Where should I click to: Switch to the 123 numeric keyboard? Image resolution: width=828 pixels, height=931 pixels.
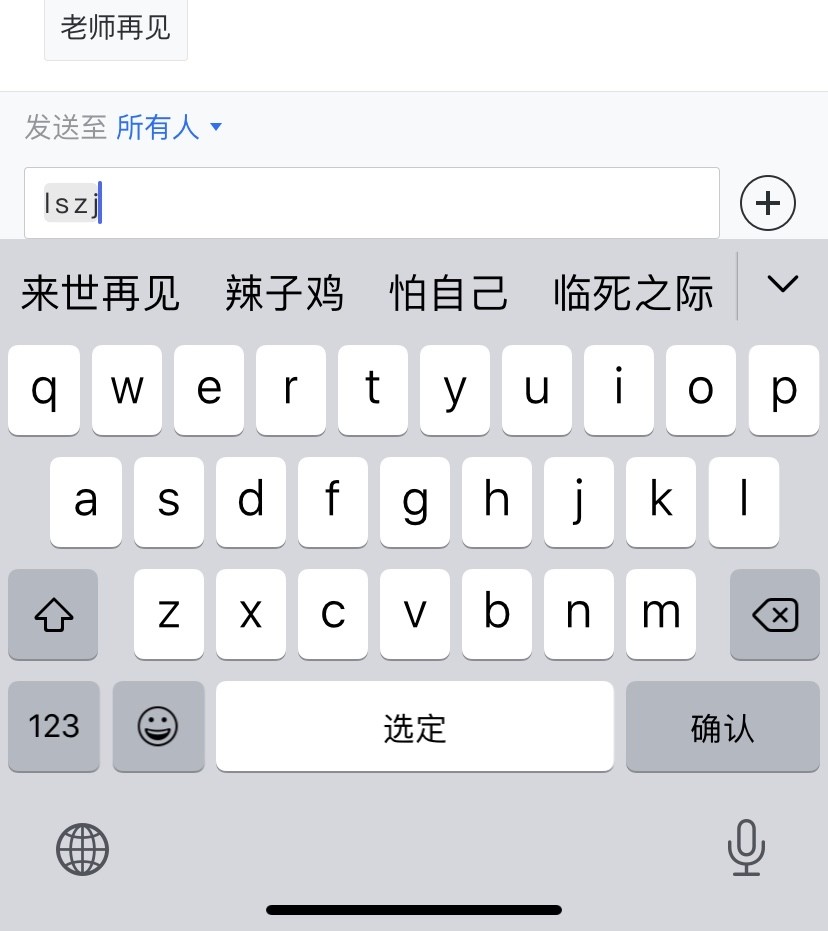tap(54, 727)
